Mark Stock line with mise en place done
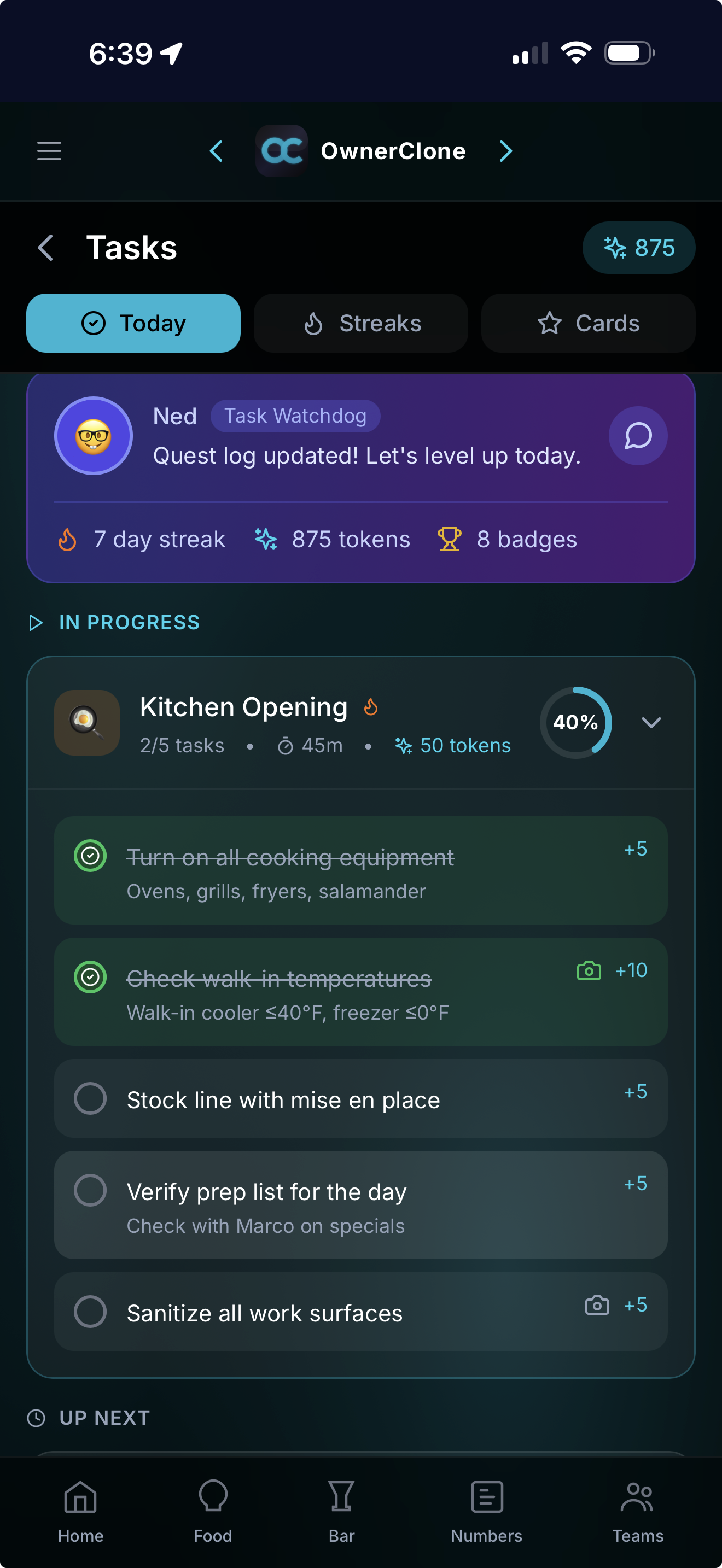This screenshot has height=1568, width=722. click(x=90, y=1098)
